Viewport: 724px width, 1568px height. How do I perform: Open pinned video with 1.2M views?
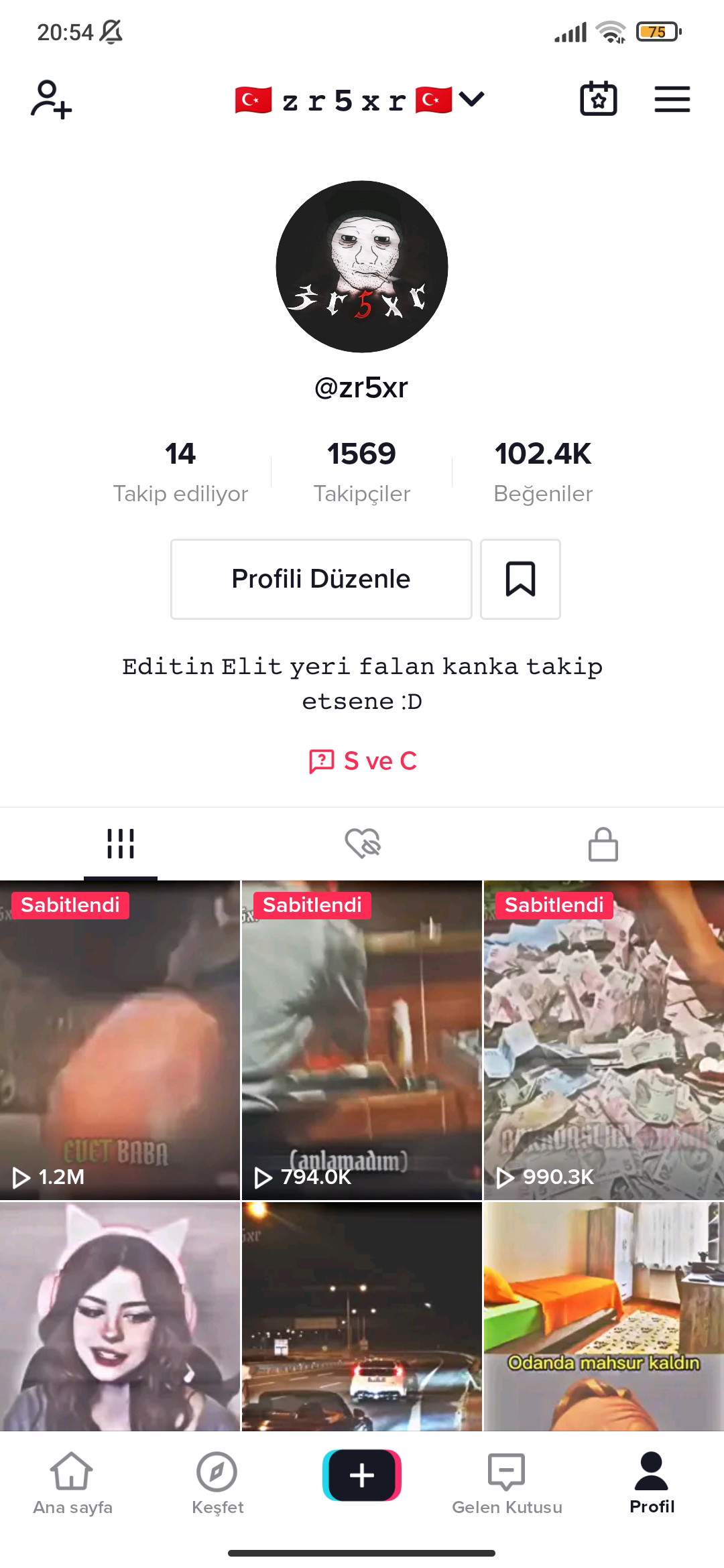[x=120, y=1040]
